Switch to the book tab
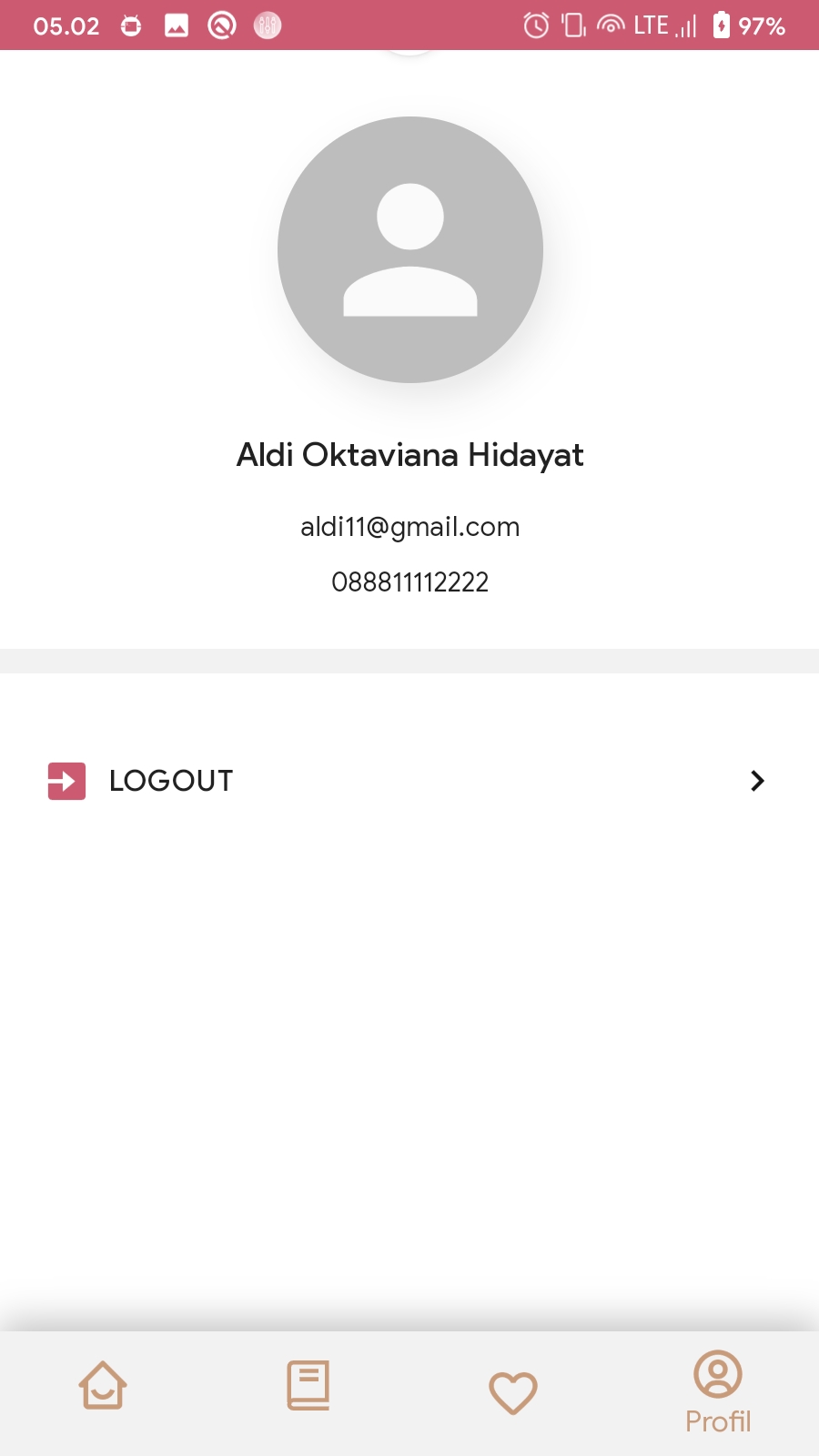The image size is (819, 1456). coord(308,1386)
